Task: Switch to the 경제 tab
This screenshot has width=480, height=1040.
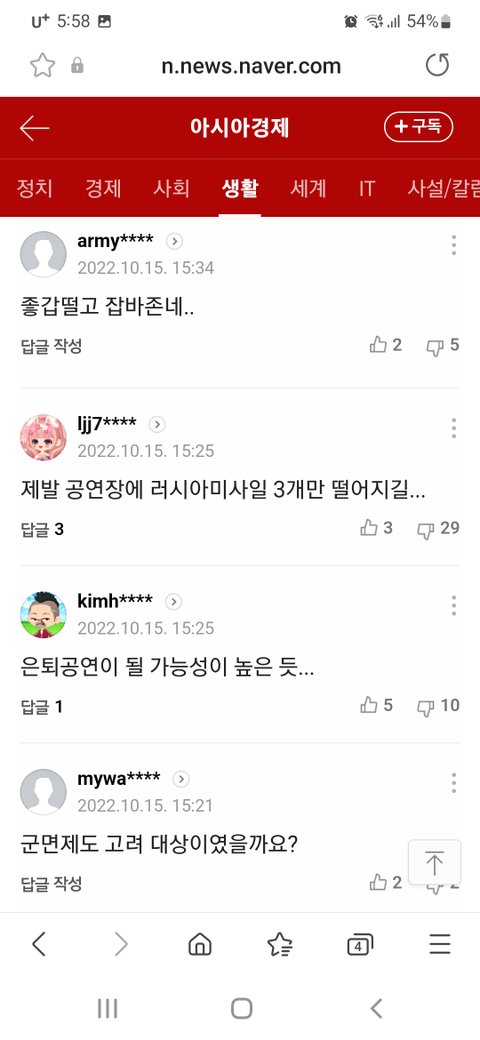Action: (x=103, y=188)
